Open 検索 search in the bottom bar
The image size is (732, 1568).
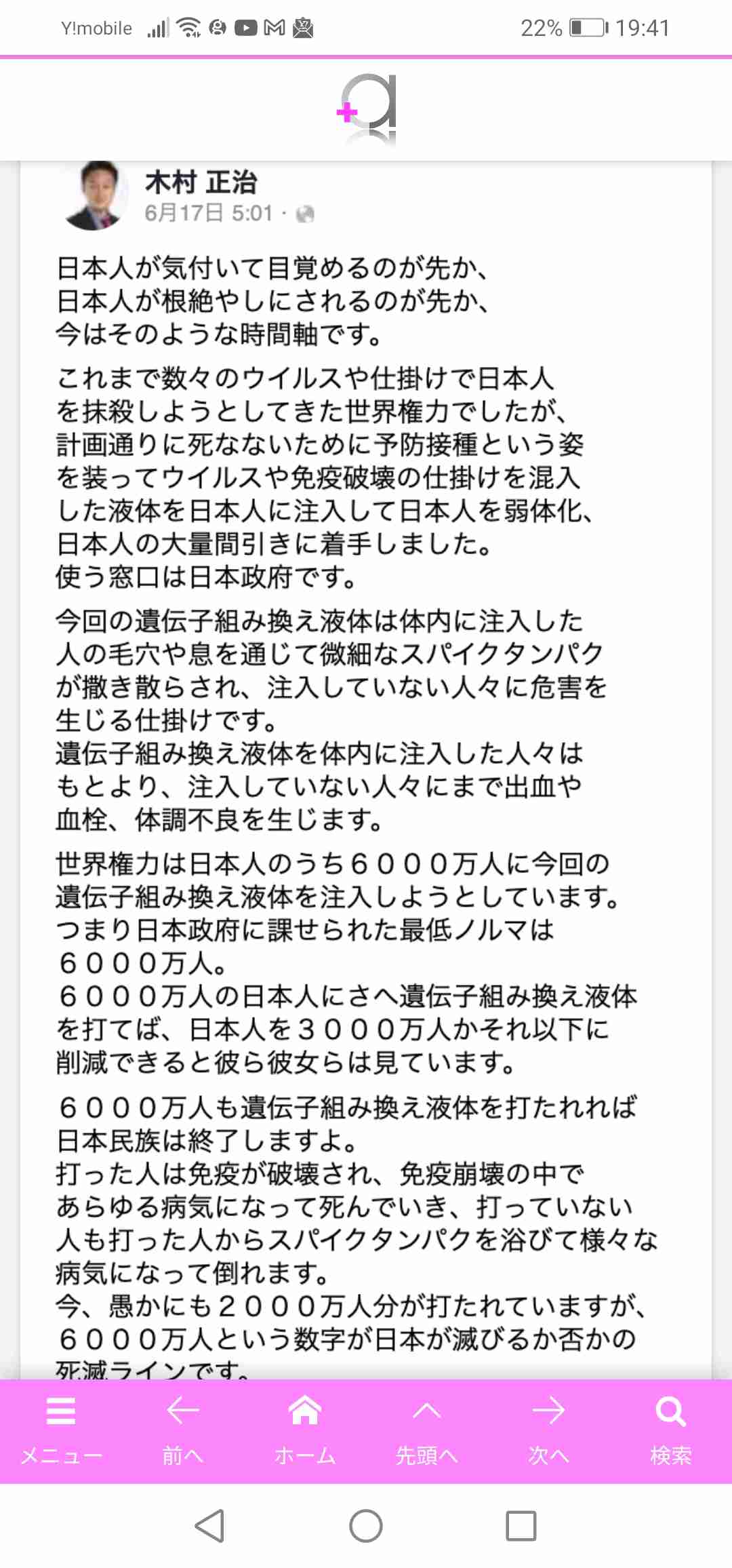671,1431
